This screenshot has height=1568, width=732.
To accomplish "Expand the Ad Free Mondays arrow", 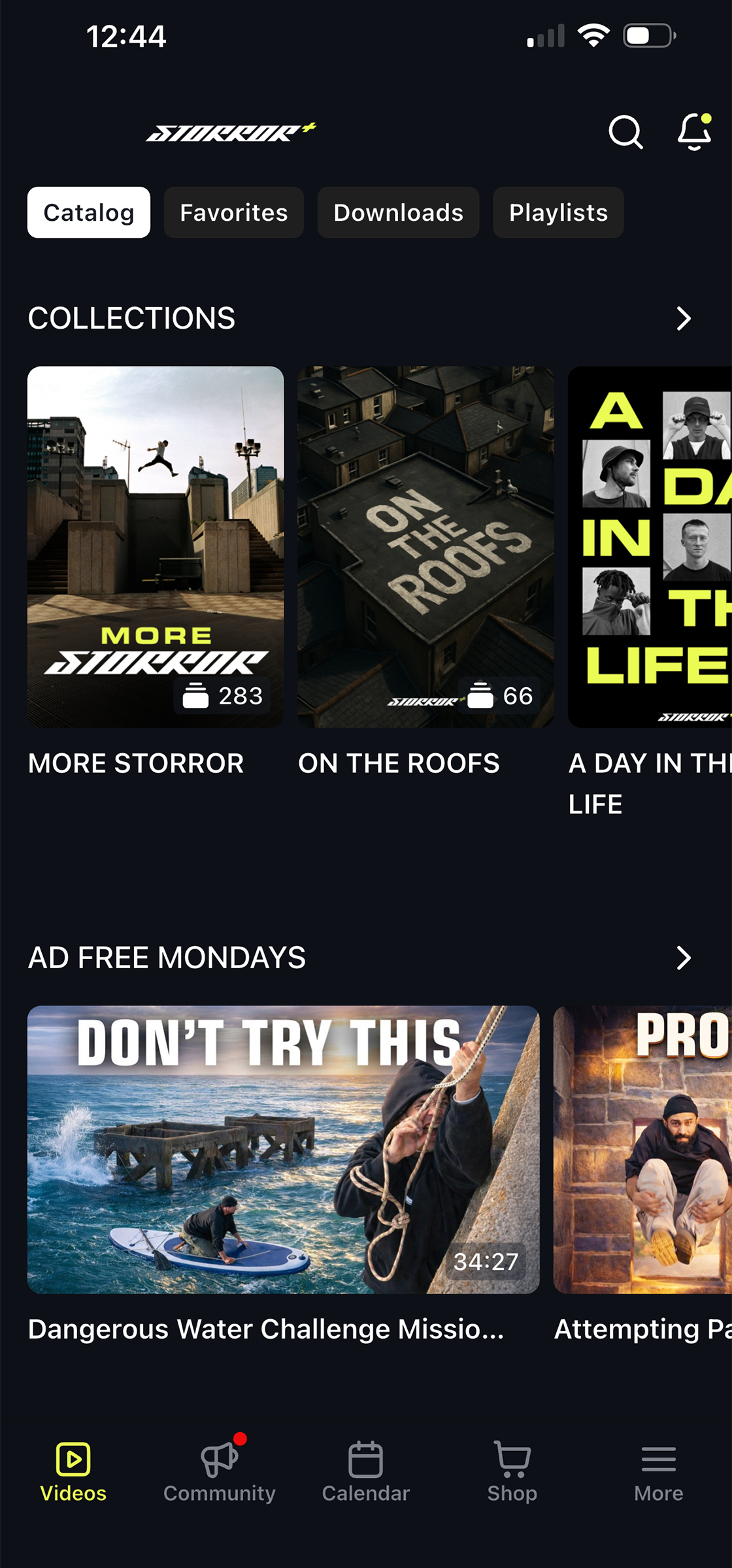I will point(684,958).
